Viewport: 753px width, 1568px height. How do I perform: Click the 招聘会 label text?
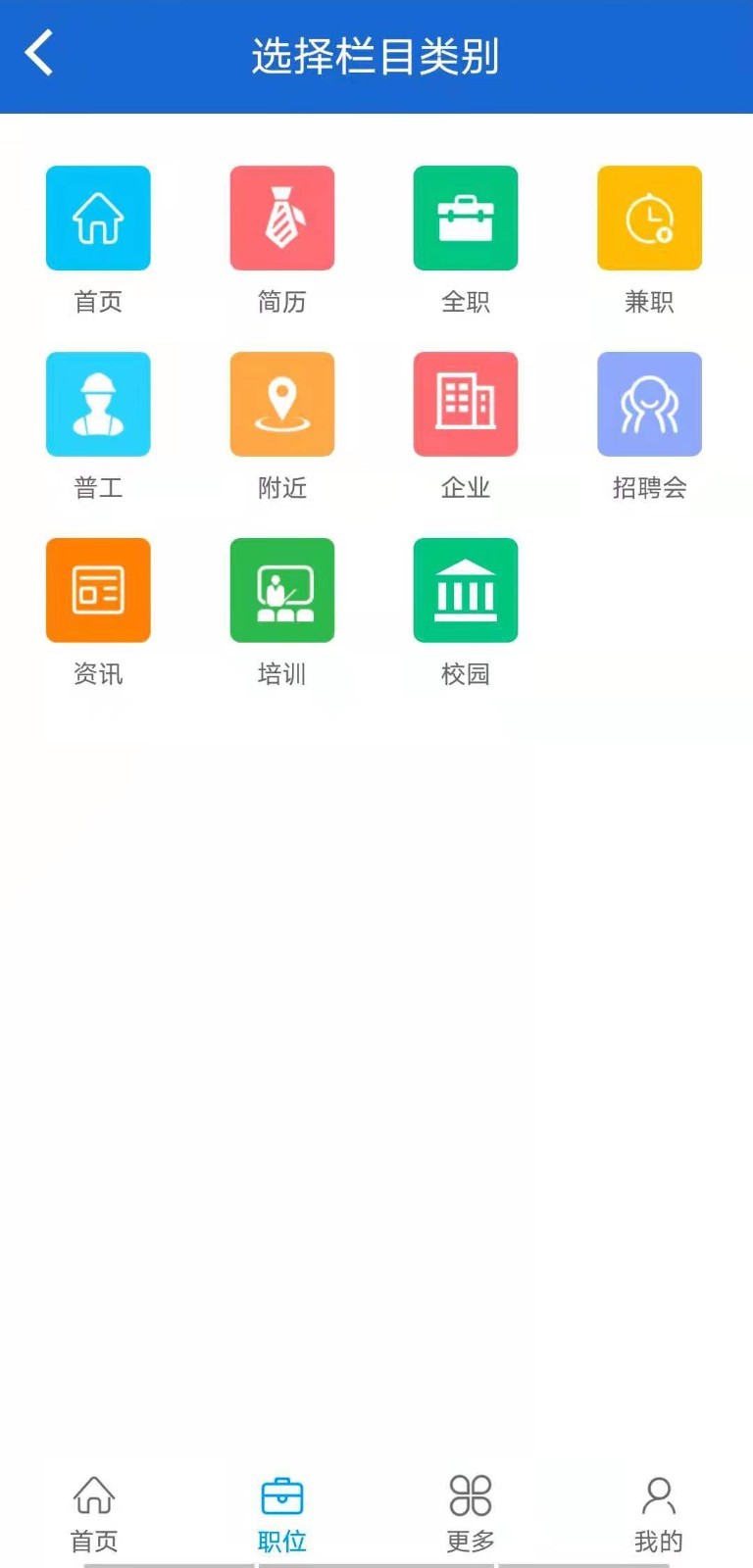pyautogui.click(x=649, y=488)
